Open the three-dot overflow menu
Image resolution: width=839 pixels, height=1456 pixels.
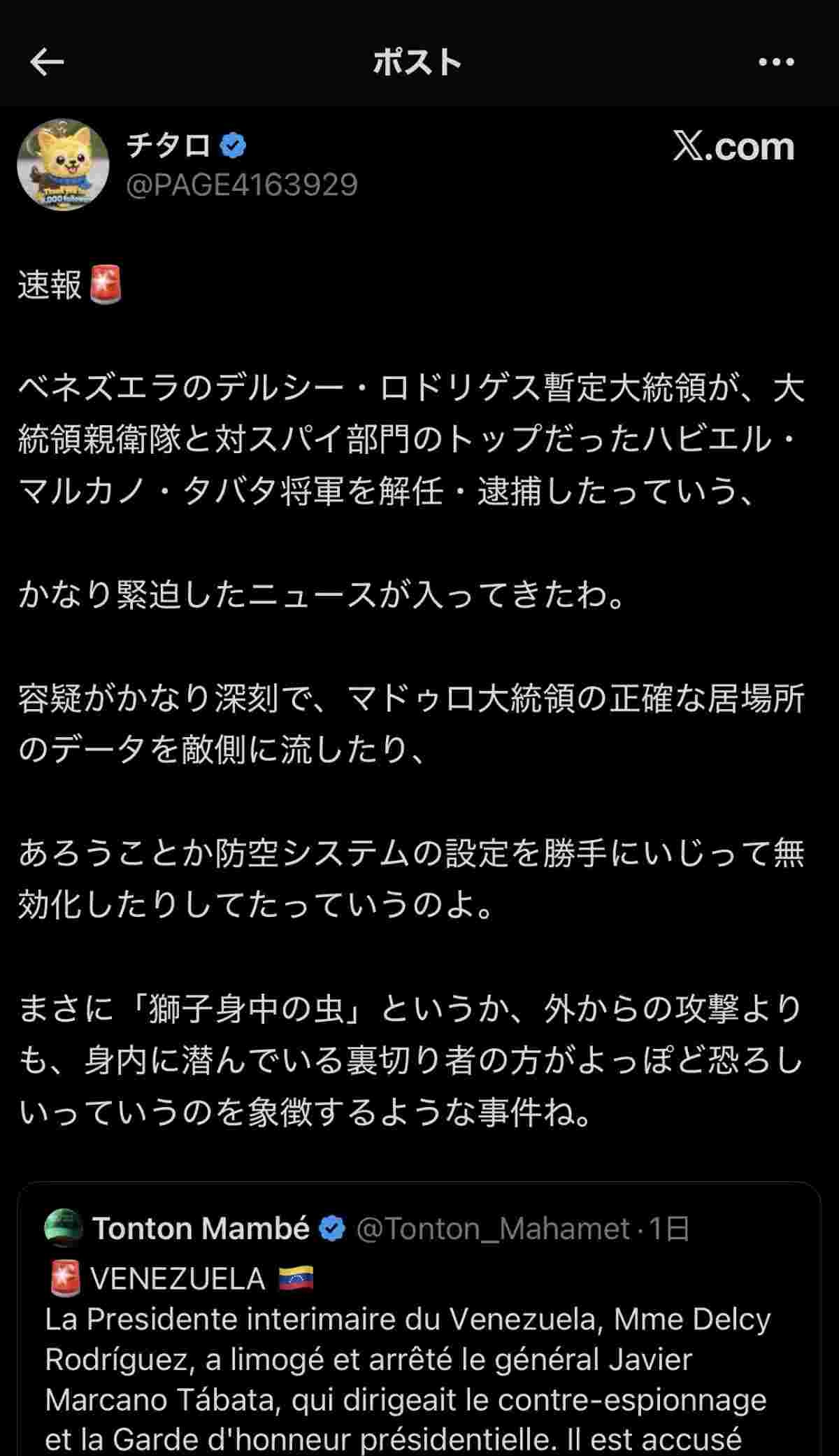[776, 62]
